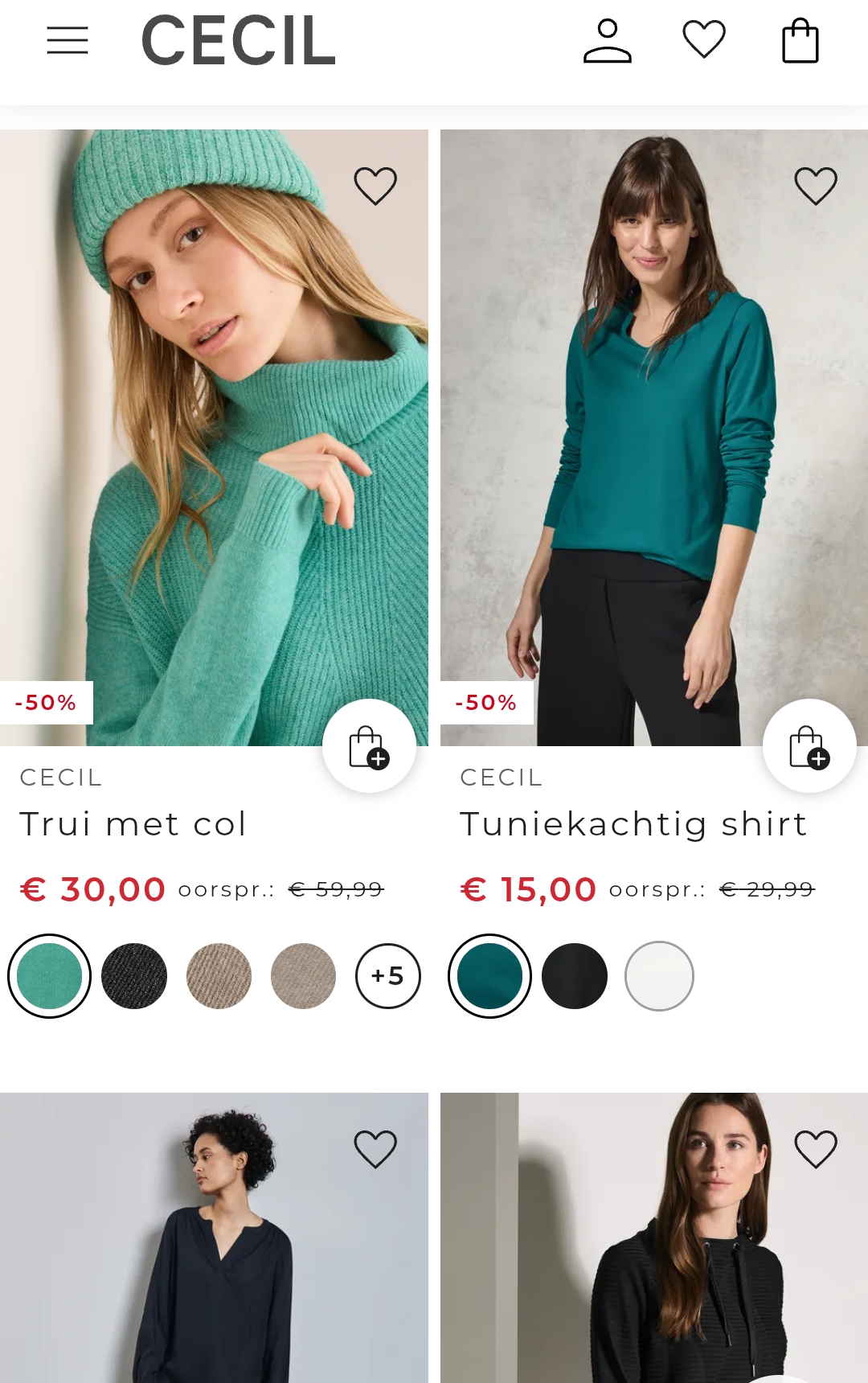868x1383 pixels.
Task: Open the hamburger navigation menu
Action: (68, 40)
